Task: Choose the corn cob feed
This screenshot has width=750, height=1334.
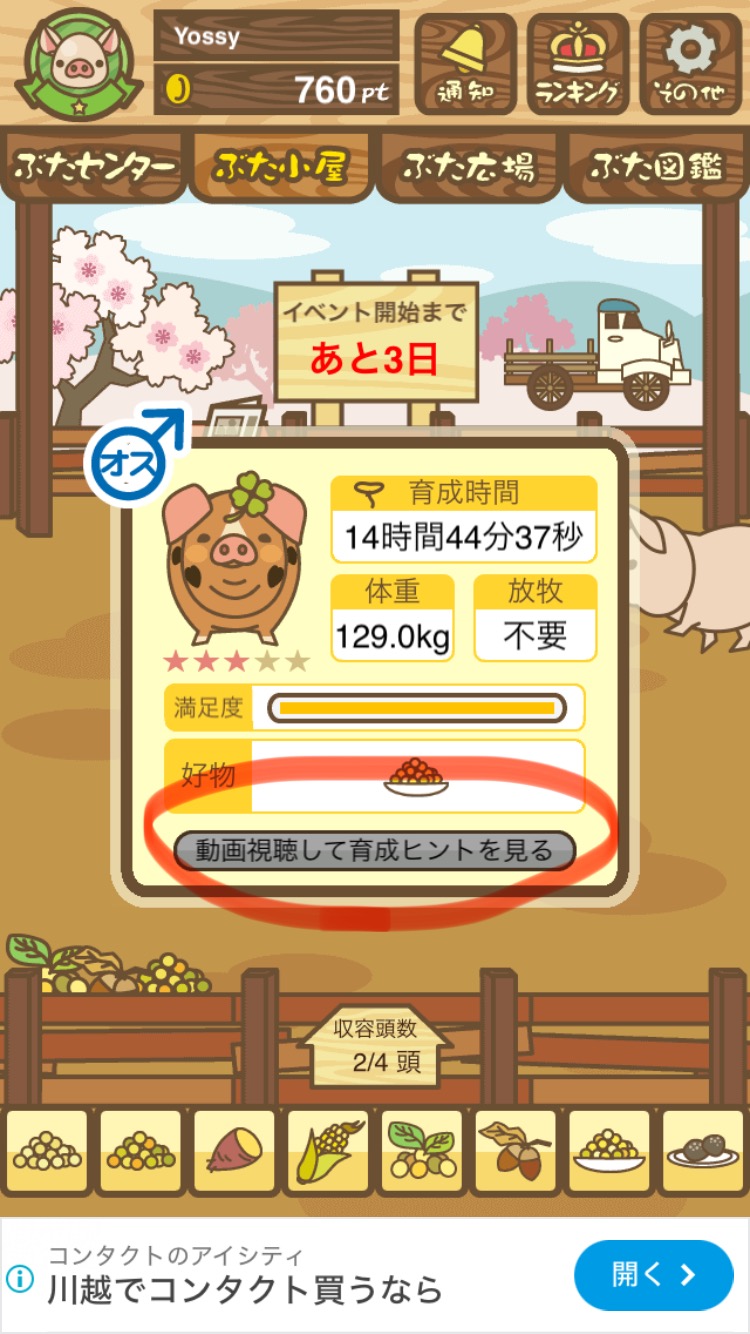Action: click(x=327, y=1152)
